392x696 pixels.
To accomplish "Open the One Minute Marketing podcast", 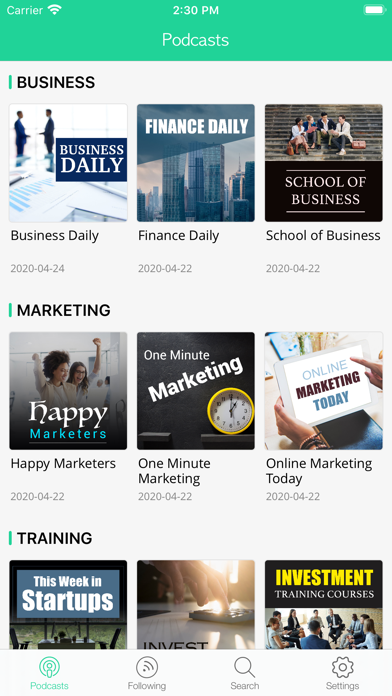I will pyautogui.click(x=196, y=391).
